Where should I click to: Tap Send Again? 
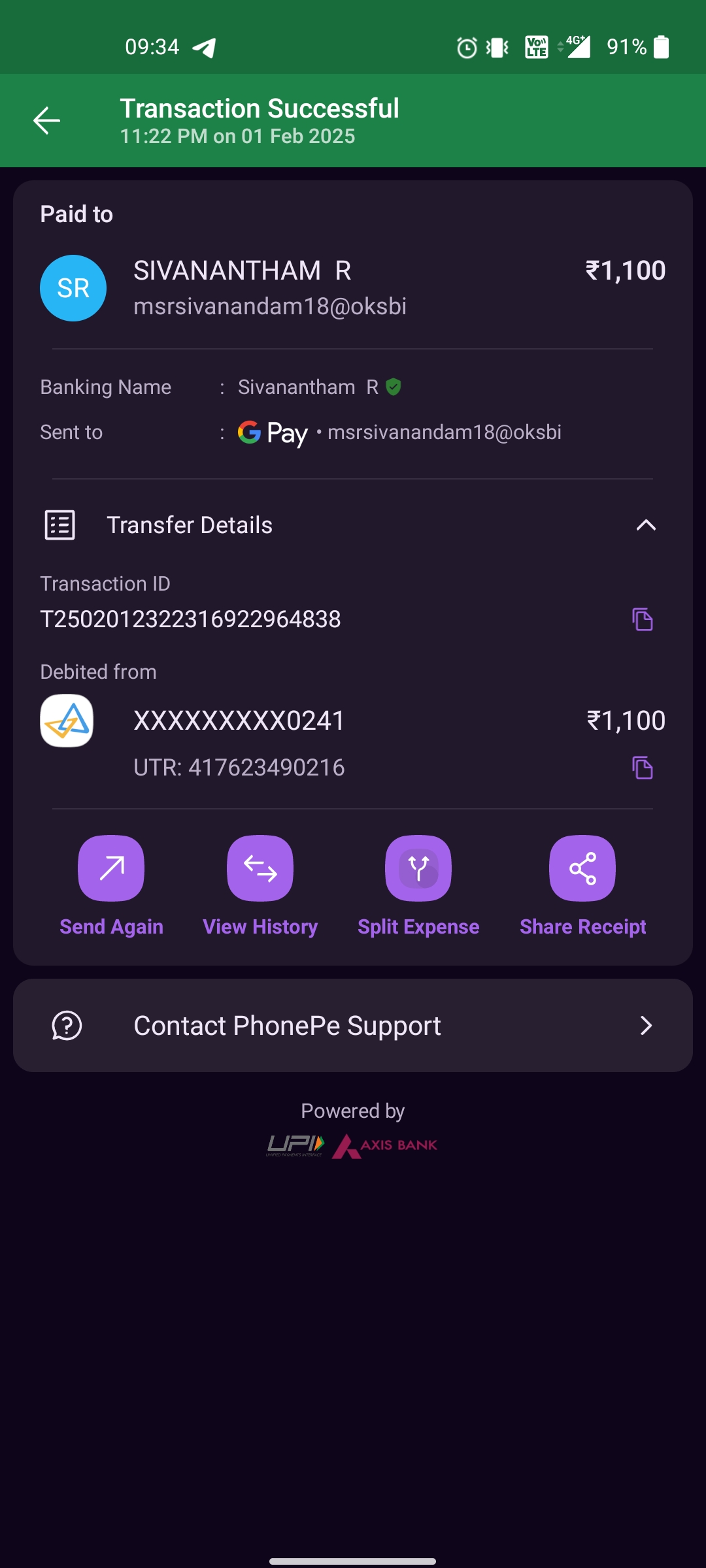coord(111,868)
